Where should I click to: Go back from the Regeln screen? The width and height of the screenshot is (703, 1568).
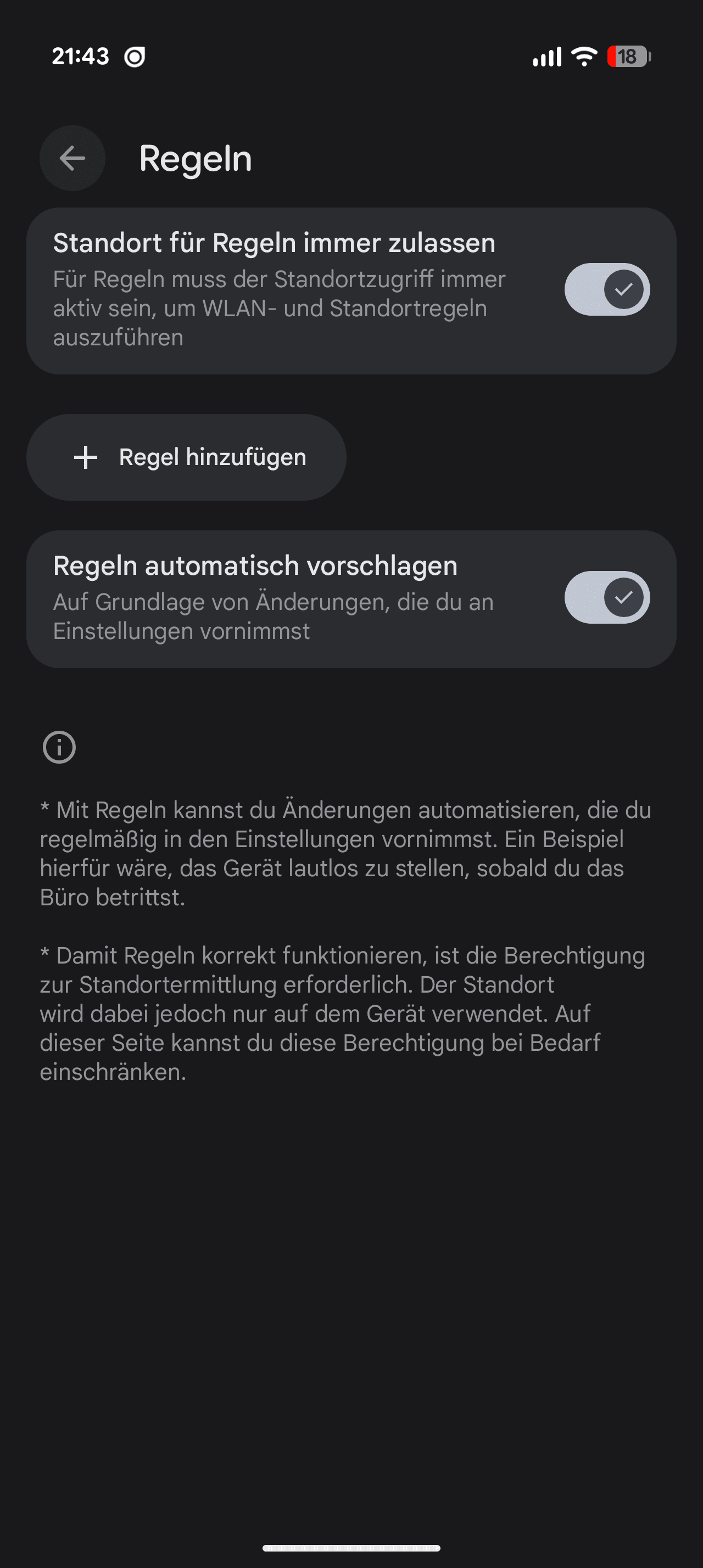(72, 158)
